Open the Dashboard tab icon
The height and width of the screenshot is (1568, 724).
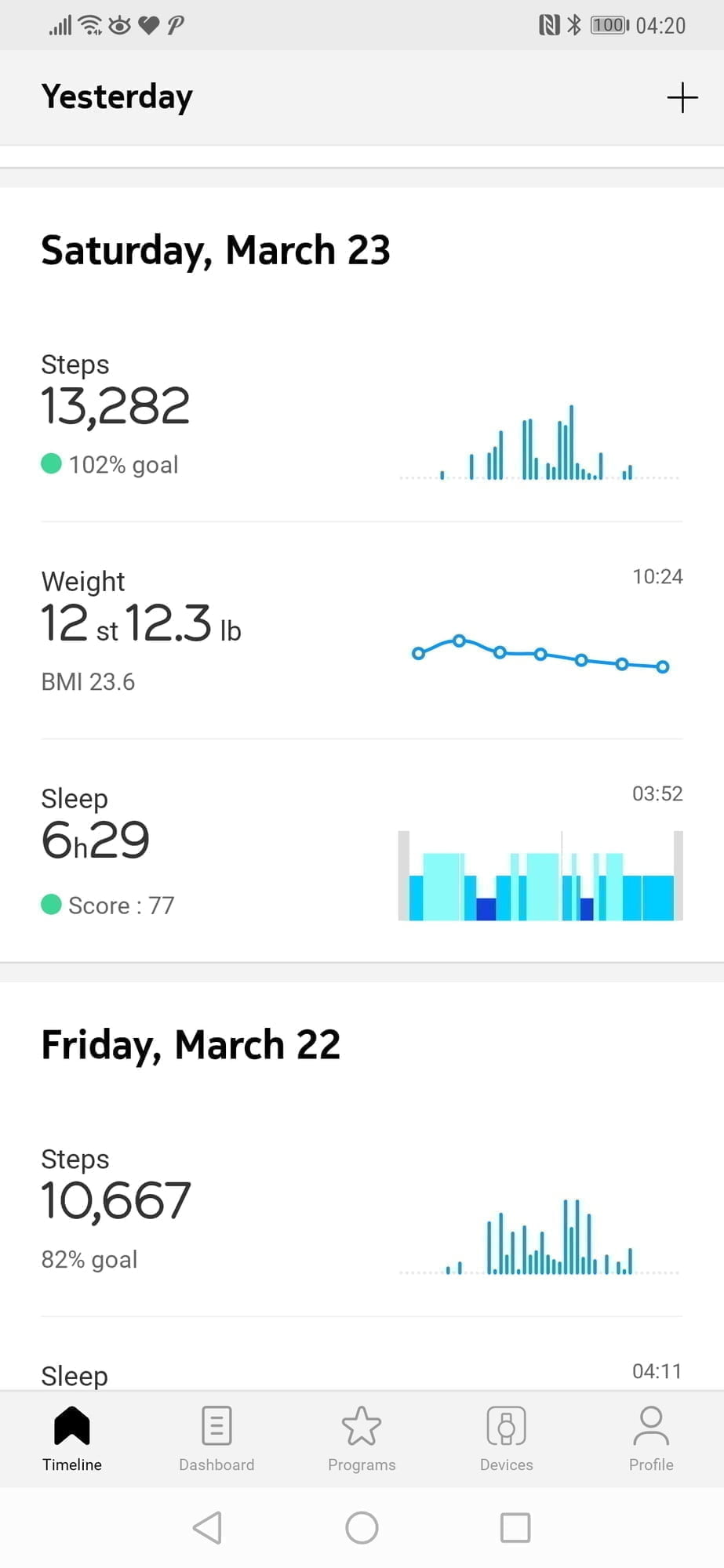[x=216, y=1427]
